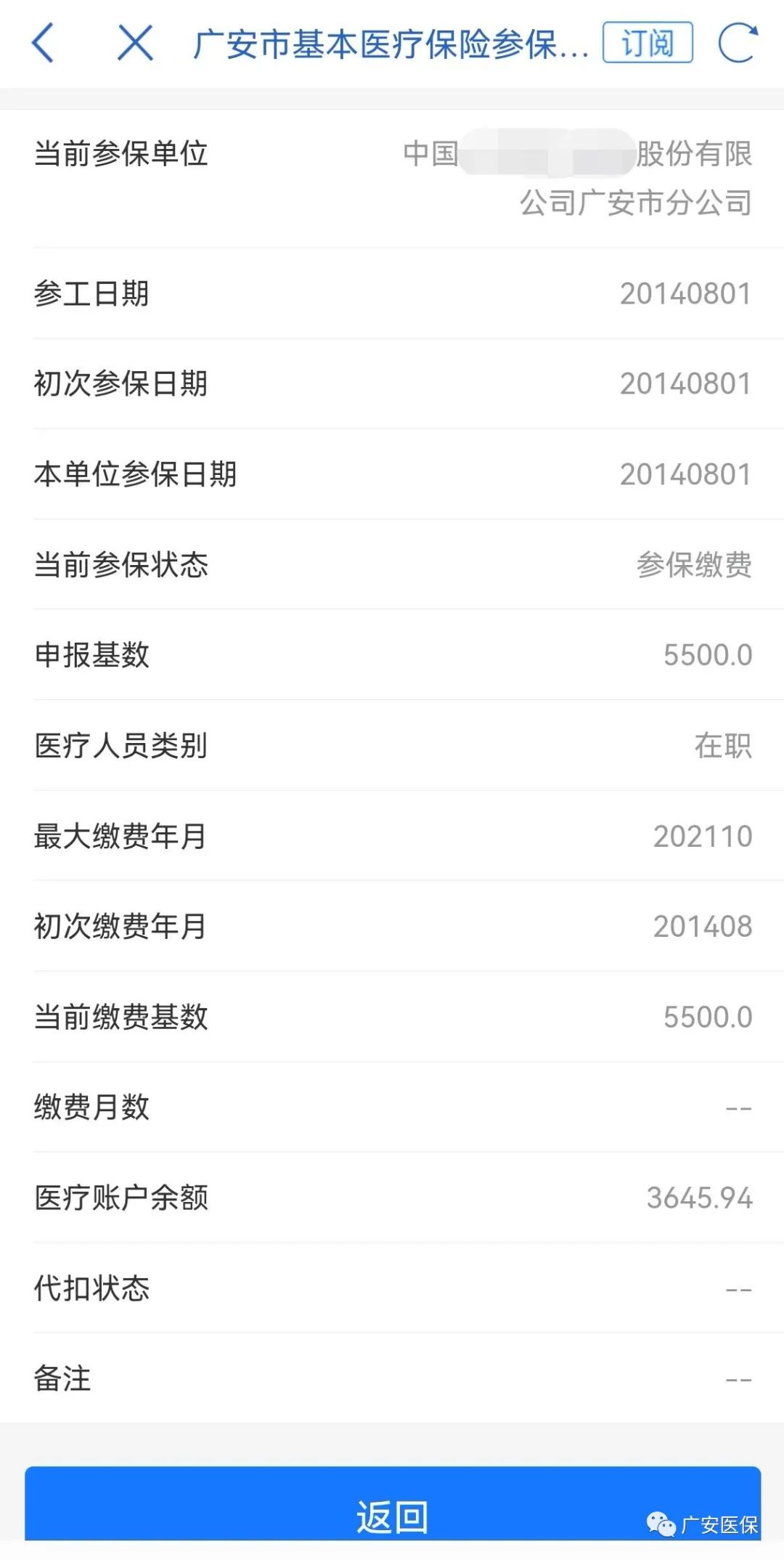Tap the 订阅 subscribe button

click(648, 43)
